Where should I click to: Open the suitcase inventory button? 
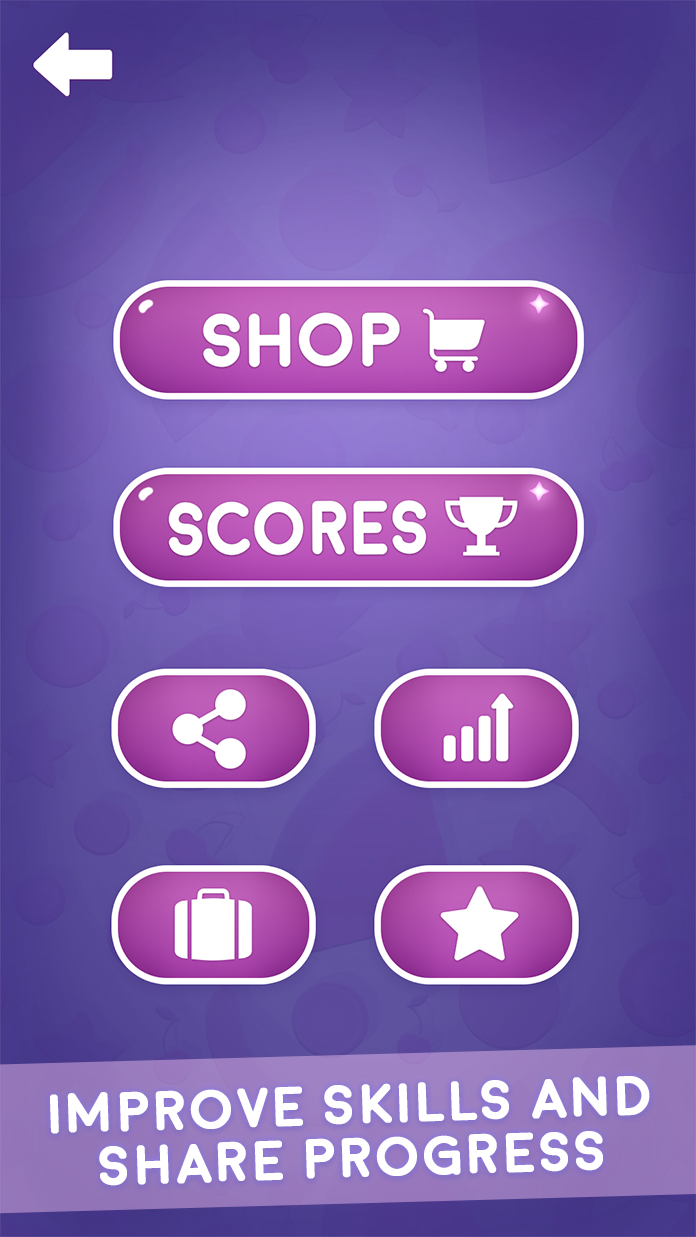click(213, 925)
